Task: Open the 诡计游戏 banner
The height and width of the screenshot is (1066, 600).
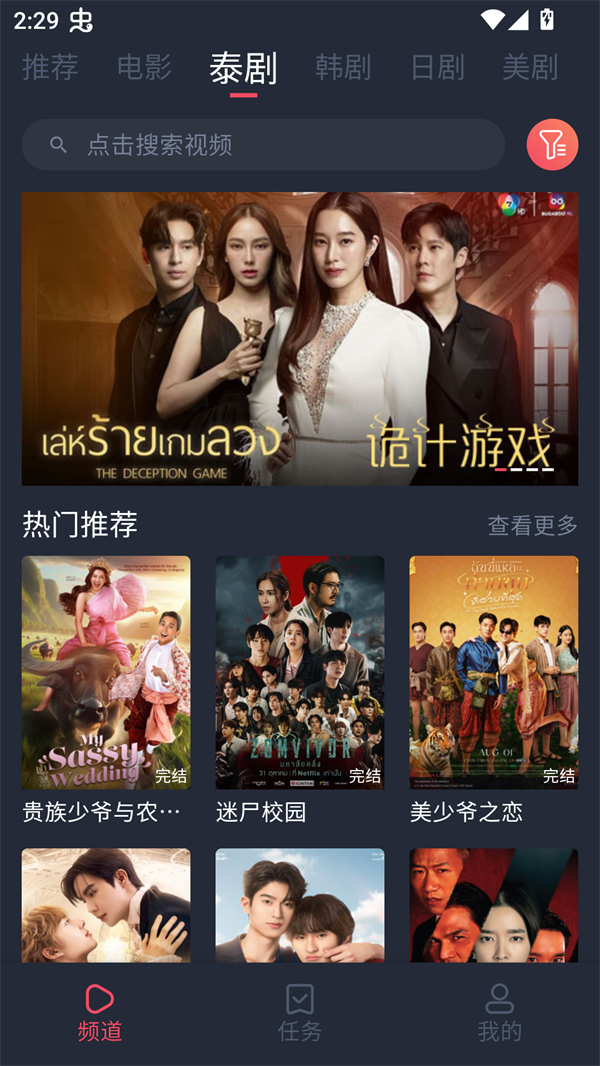Action: pos(300,338)
